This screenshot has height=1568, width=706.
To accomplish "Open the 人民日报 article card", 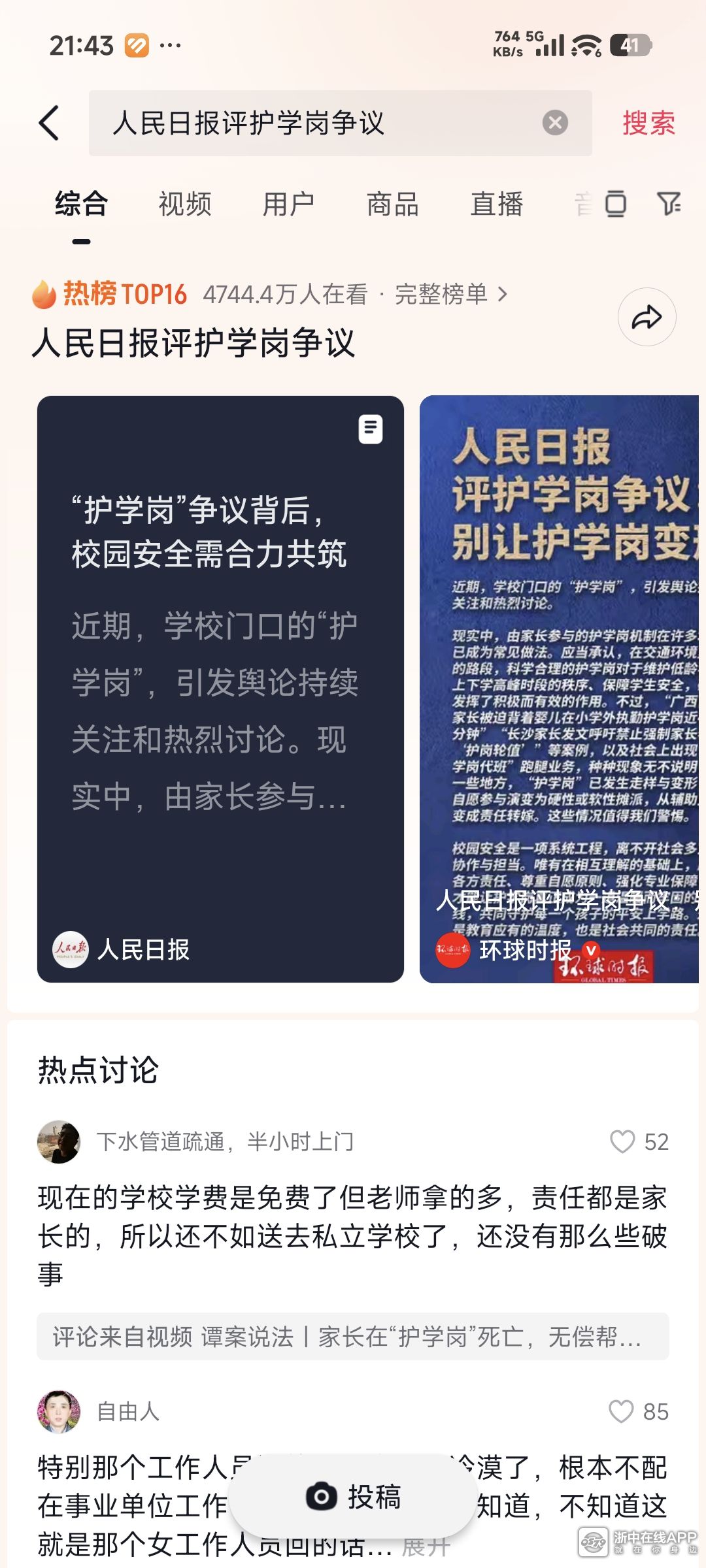I will 220,689.
